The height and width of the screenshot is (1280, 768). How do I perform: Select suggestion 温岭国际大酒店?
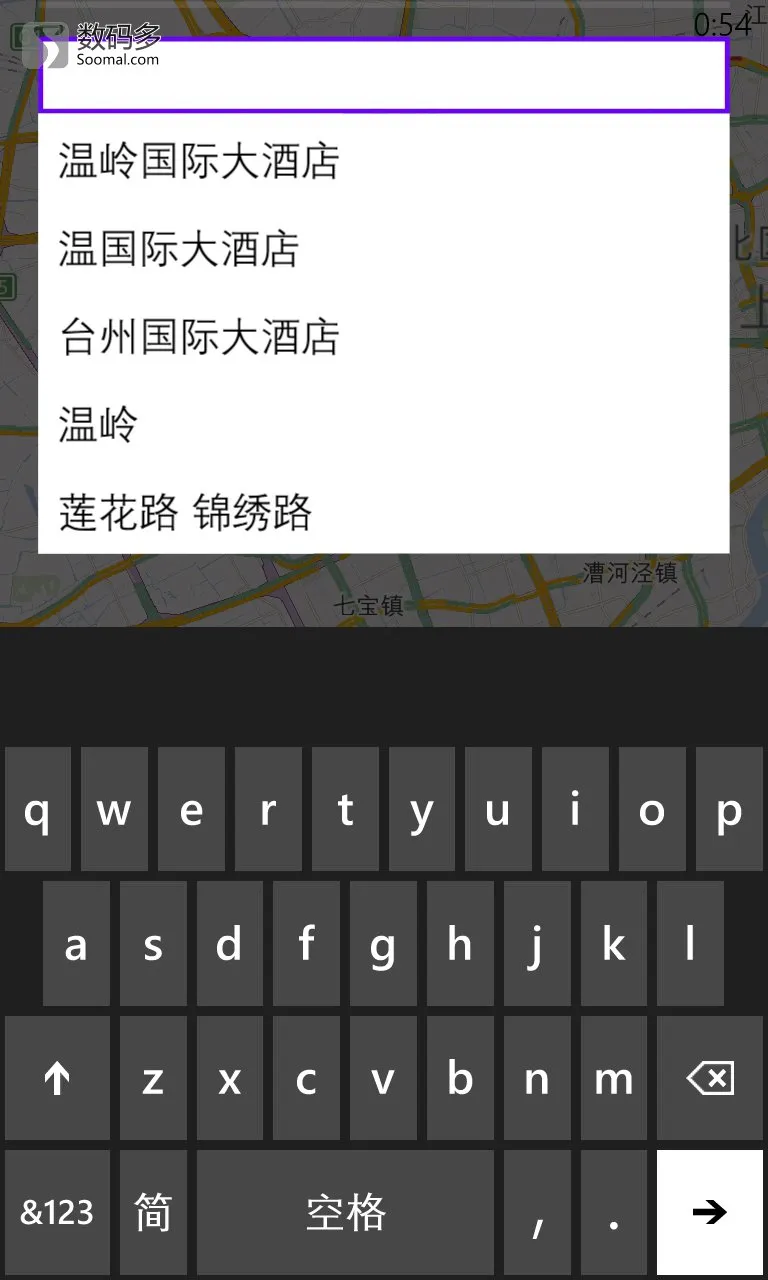tap(383, 161)
